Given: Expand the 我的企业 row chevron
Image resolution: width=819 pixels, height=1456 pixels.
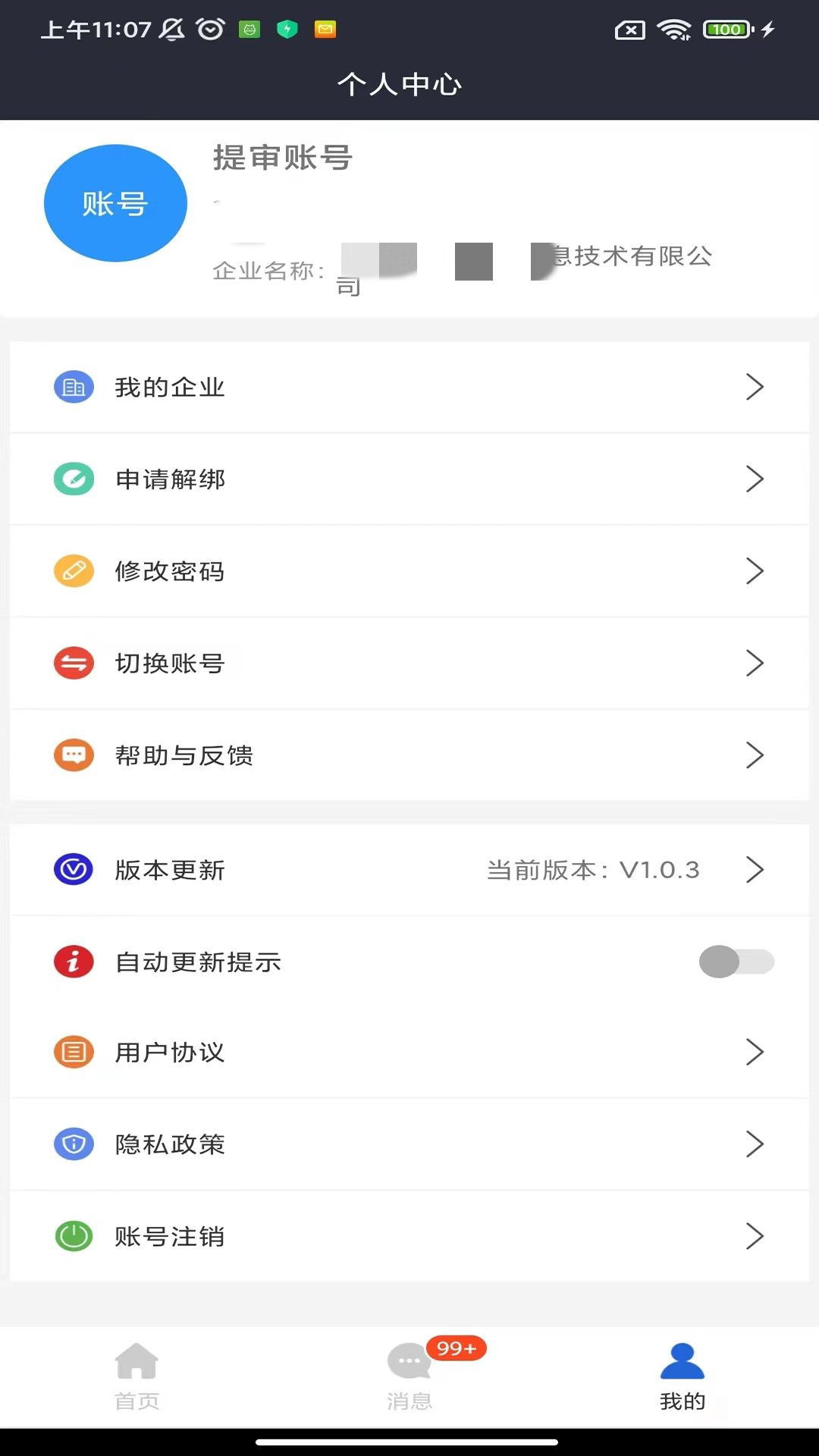Looking at the screenshot, I should (755, 387).
